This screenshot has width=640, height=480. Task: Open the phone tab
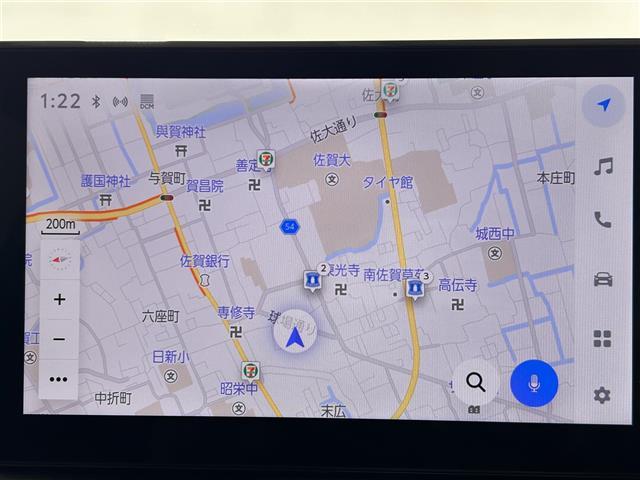pyautogui.click(x=602, y=220)
